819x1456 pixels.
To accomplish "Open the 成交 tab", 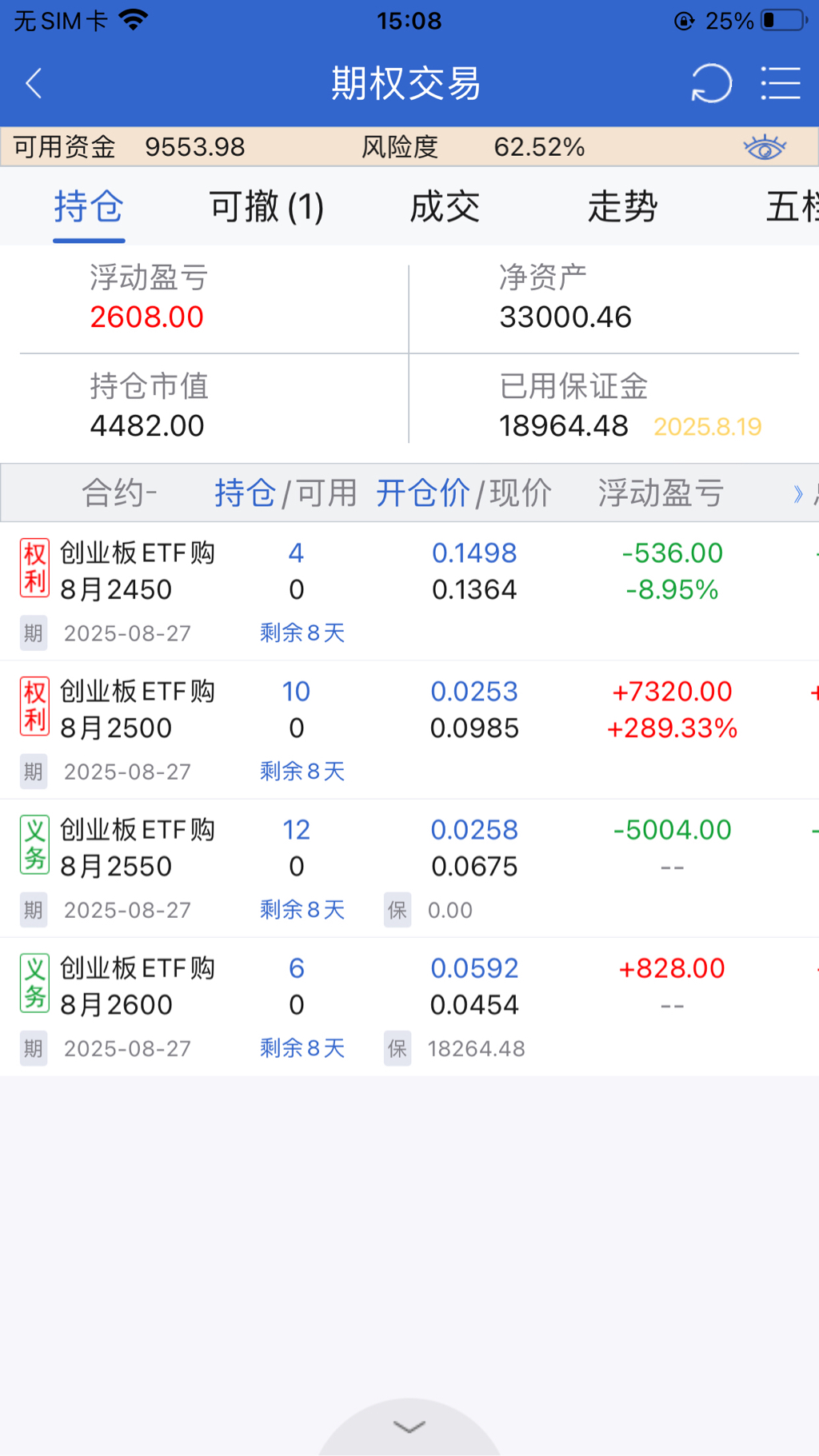I will tap(445, 207).
